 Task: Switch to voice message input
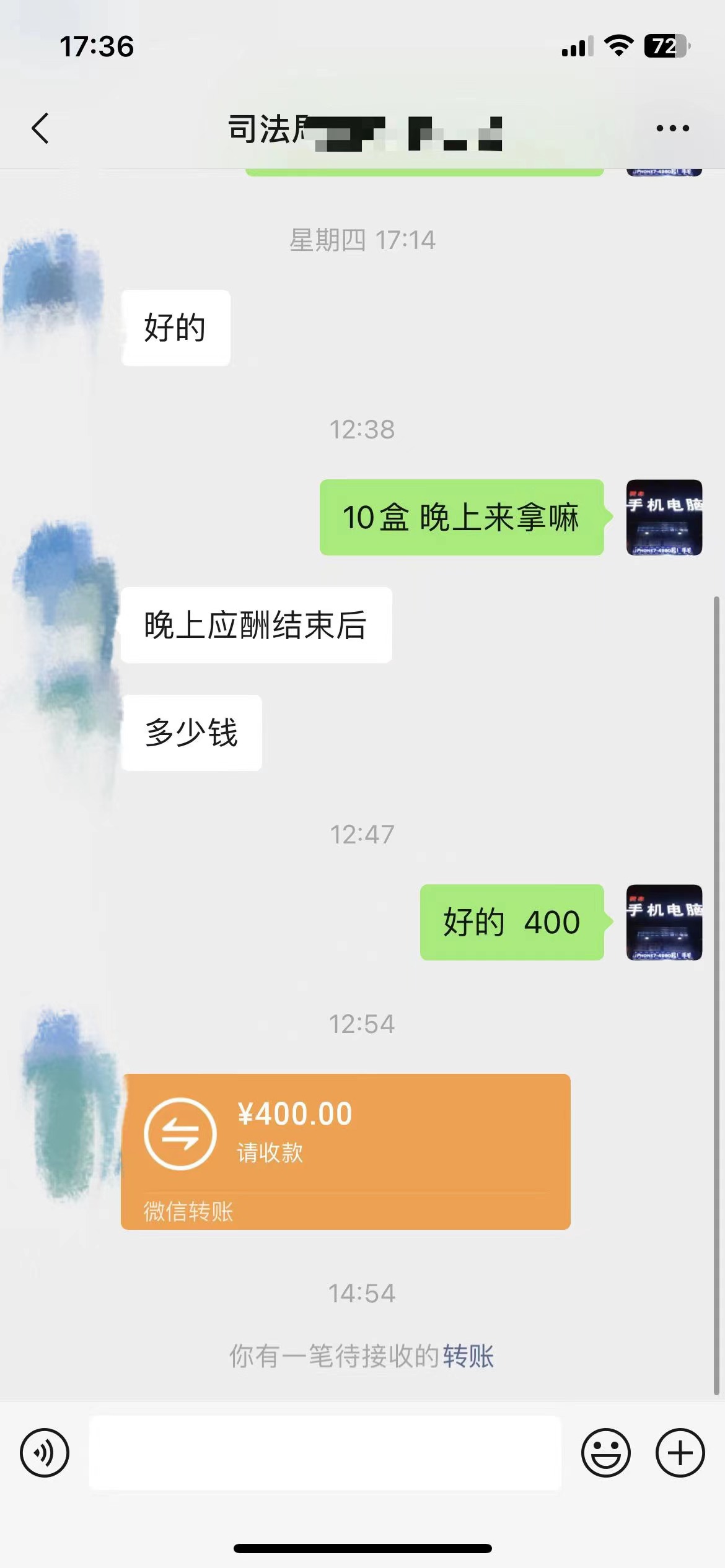point(45,1453)
